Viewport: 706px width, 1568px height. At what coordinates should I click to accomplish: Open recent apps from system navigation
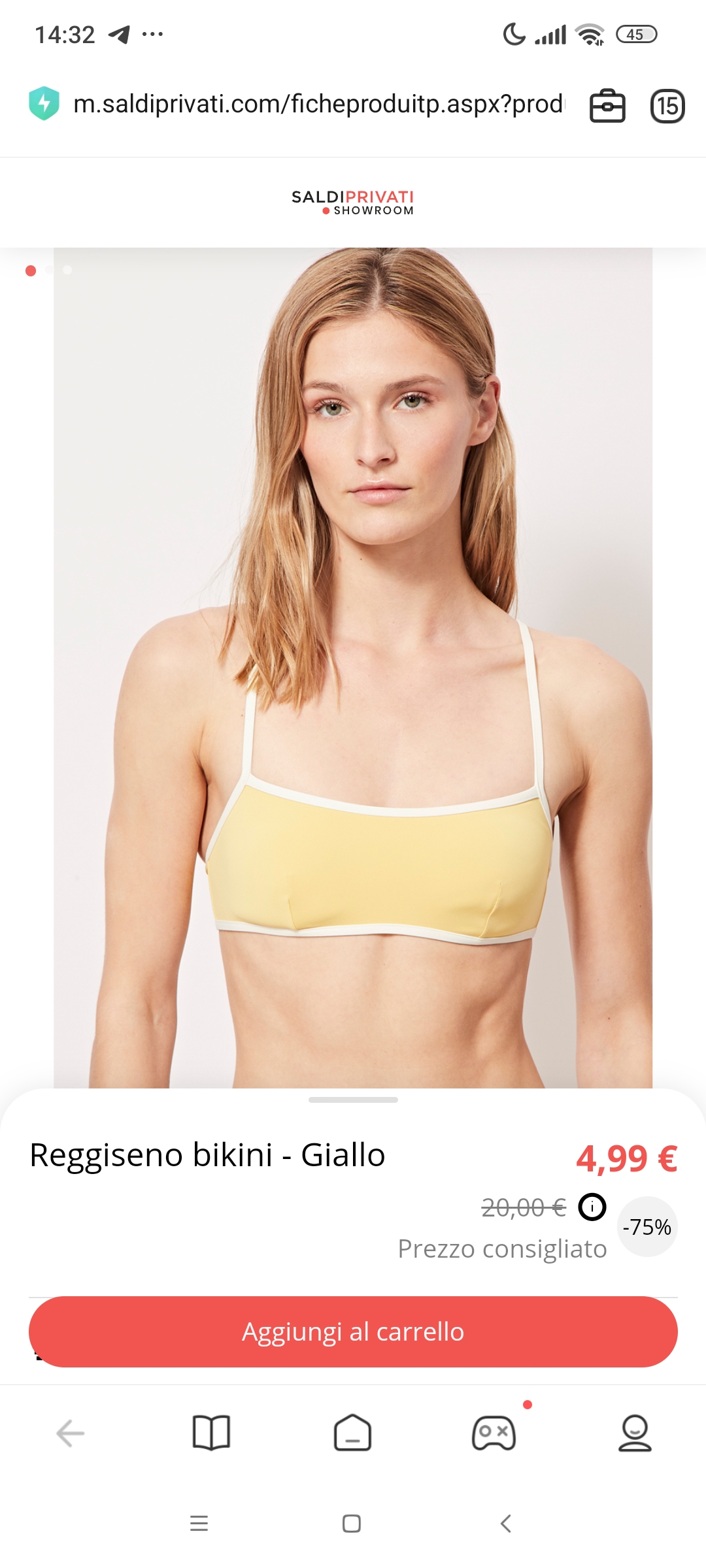pyautogui.click(x=199, y=1524)
